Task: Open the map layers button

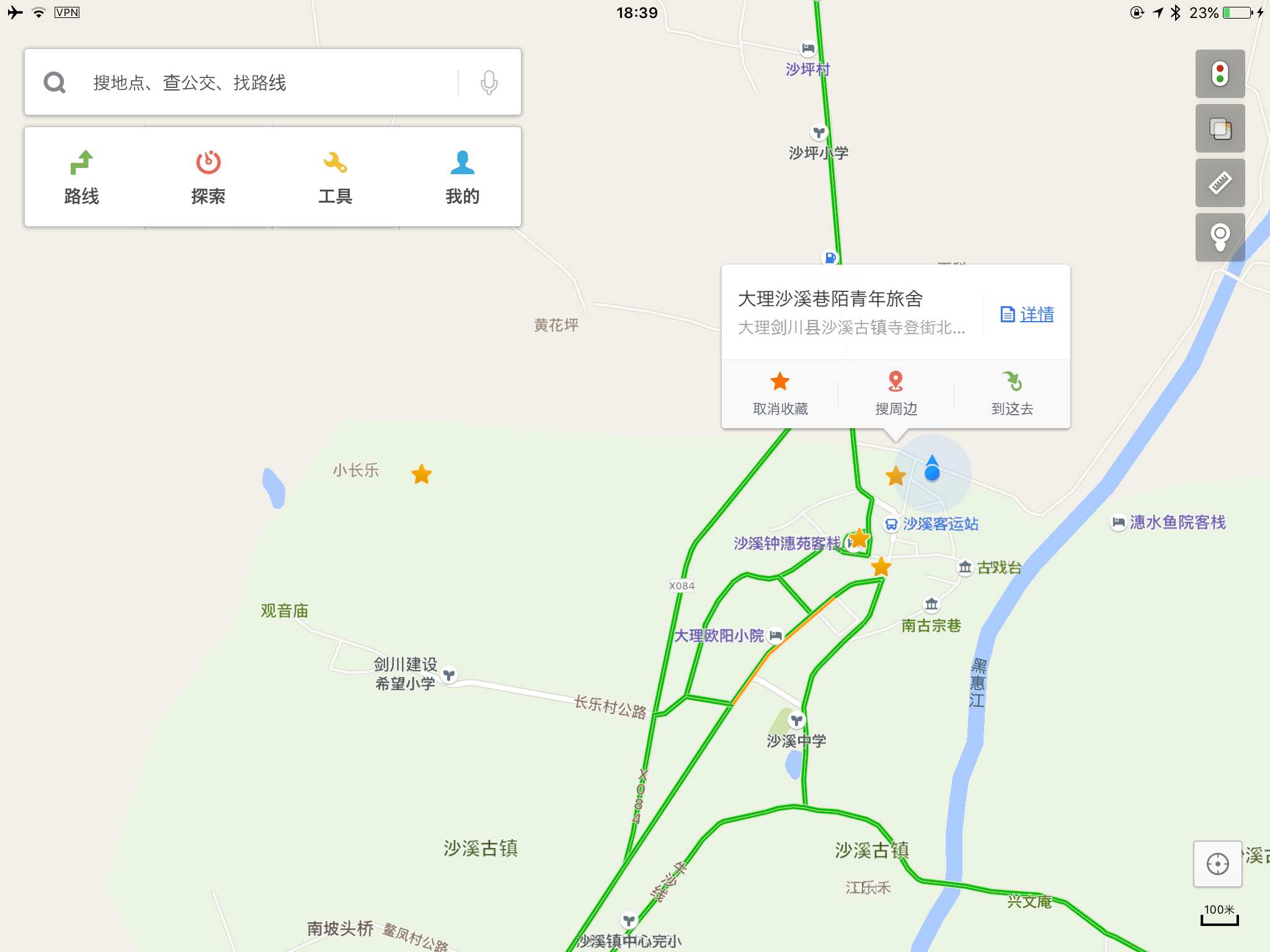Action: click(1220, 128)
